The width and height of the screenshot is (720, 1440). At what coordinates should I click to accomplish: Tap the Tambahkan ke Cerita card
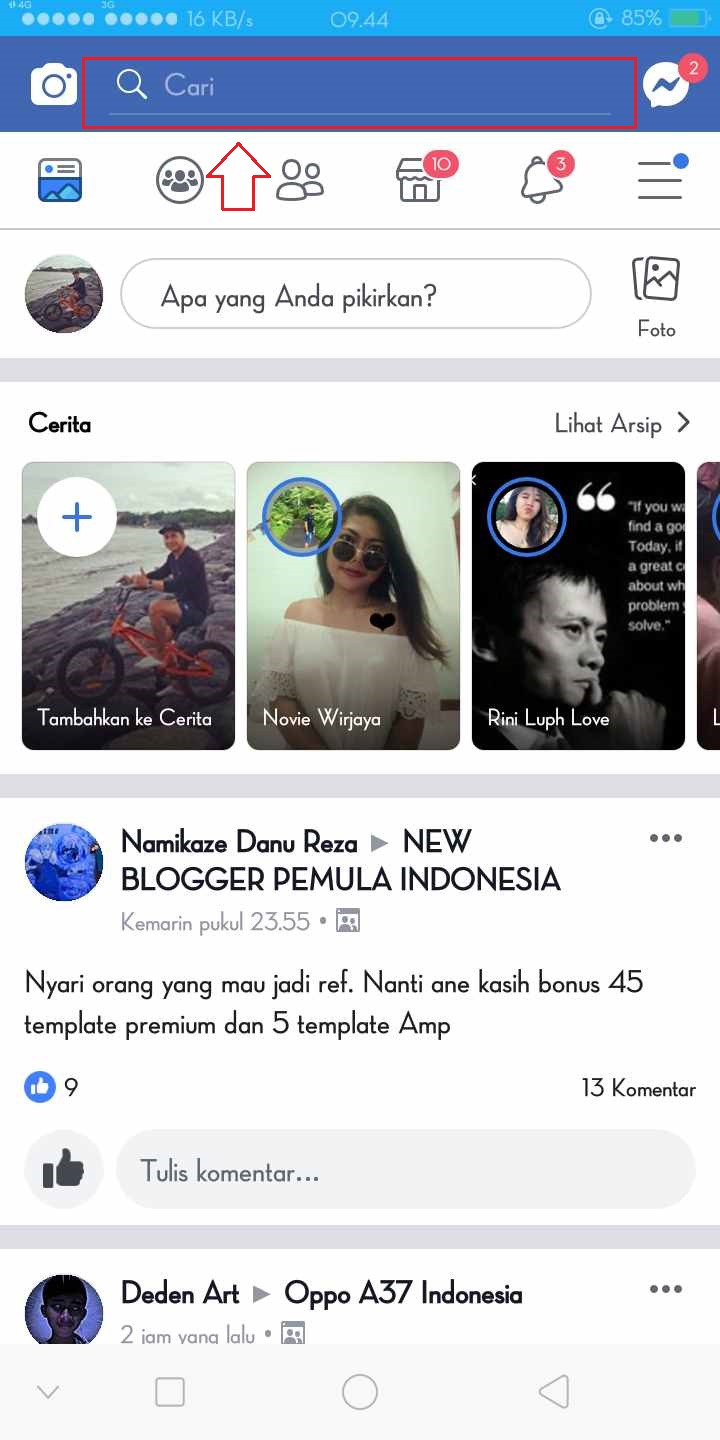point(128,605)
